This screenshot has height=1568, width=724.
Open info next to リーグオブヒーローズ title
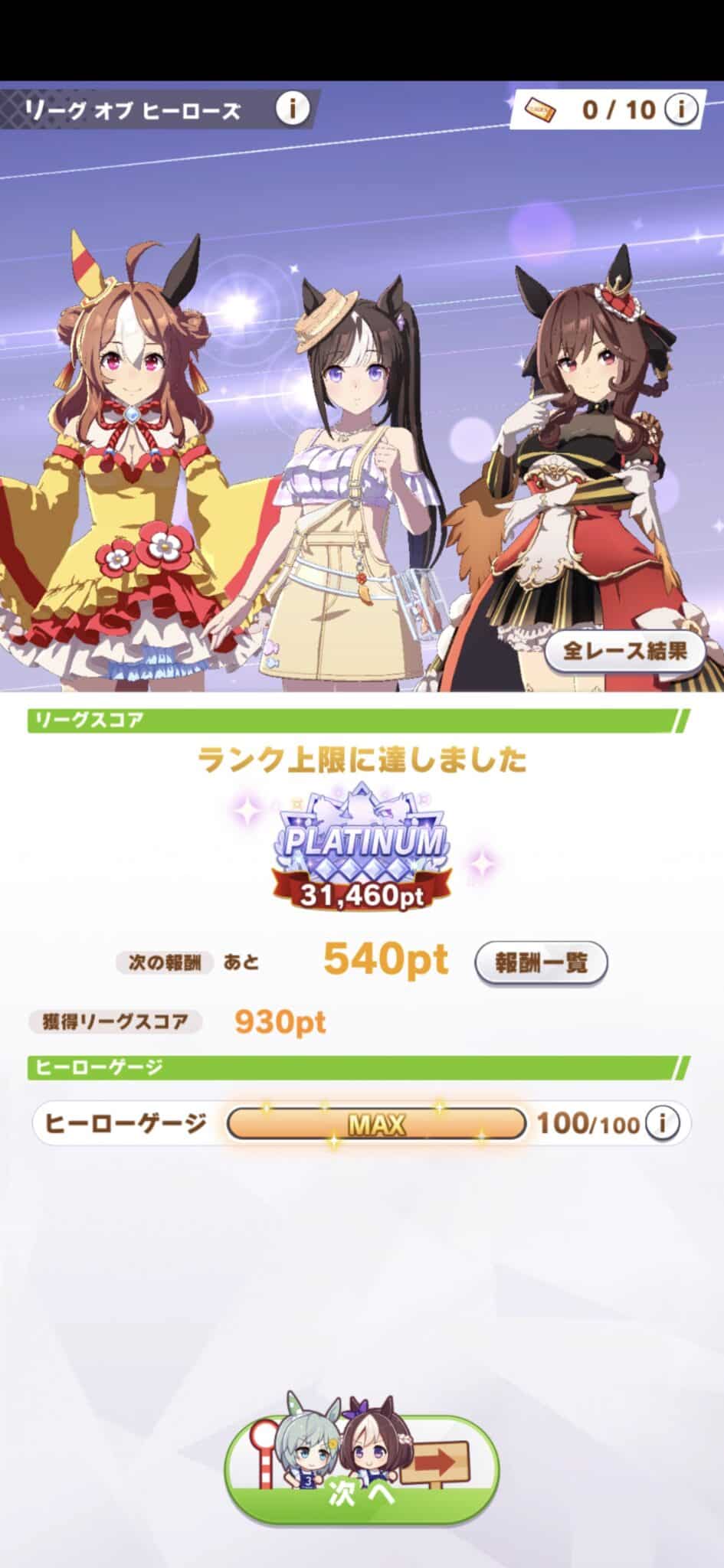point(292,109)
